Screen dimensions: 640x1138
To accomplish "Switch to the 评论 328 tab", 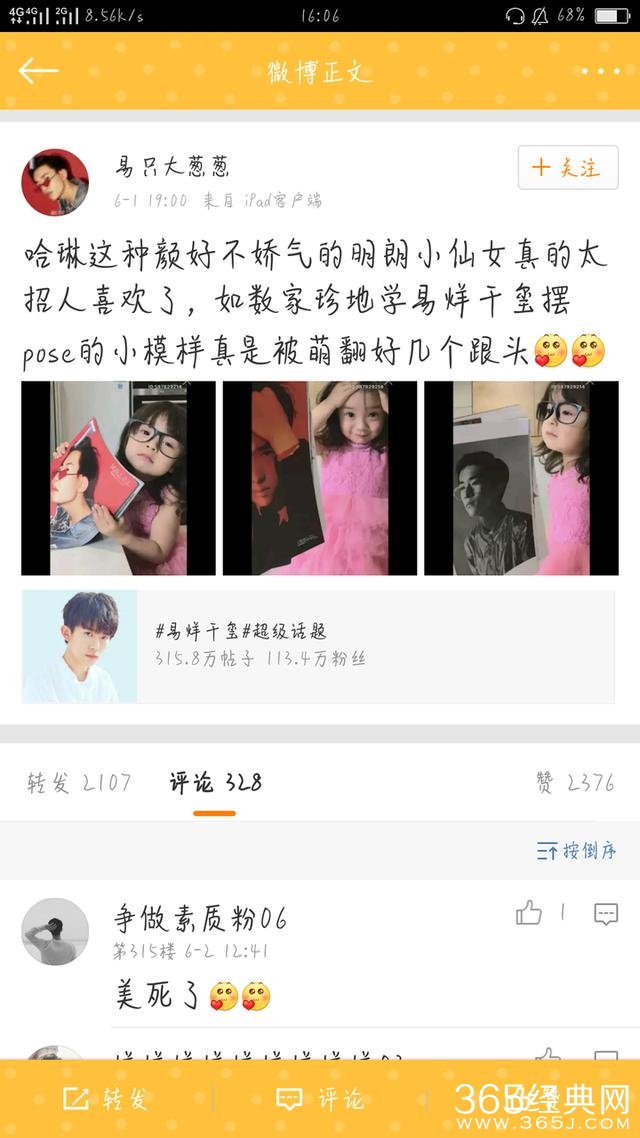I will pos(215,783).
